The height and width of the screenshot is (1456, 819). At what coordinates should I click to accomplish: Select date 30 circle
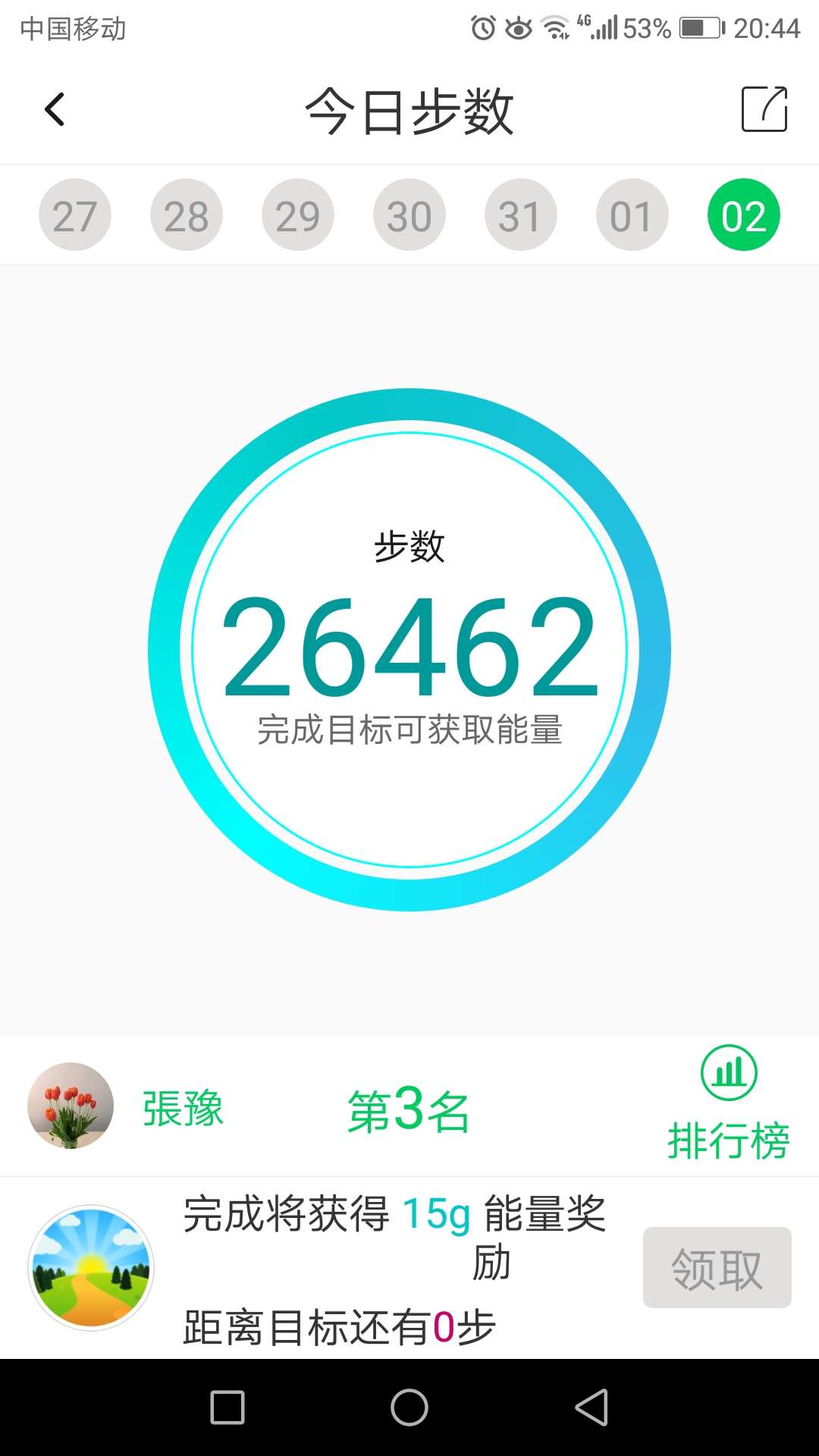(409, 215)
